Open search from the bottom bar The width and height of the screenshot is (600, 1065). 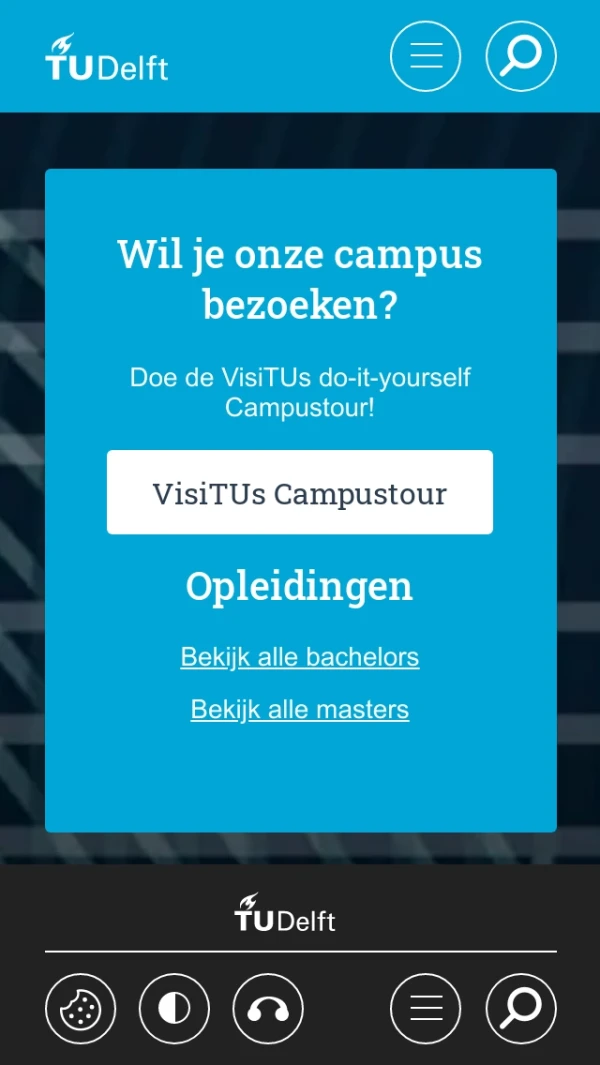point(521,1009)
